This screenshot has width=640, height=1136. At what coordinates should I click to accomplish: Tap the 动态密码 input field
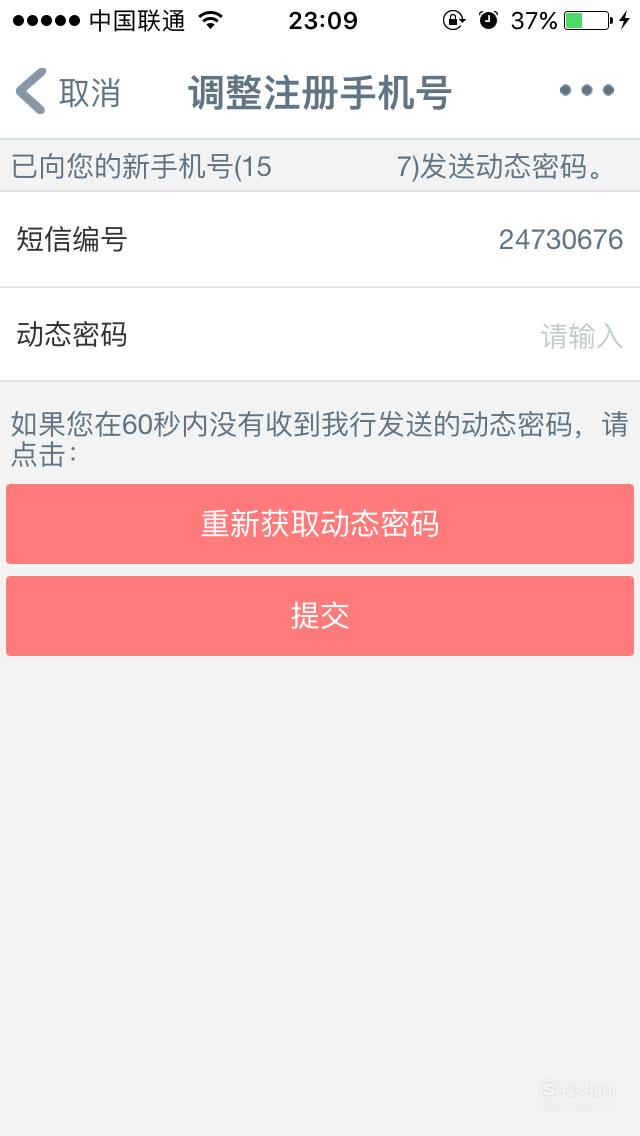pos(320,335)
